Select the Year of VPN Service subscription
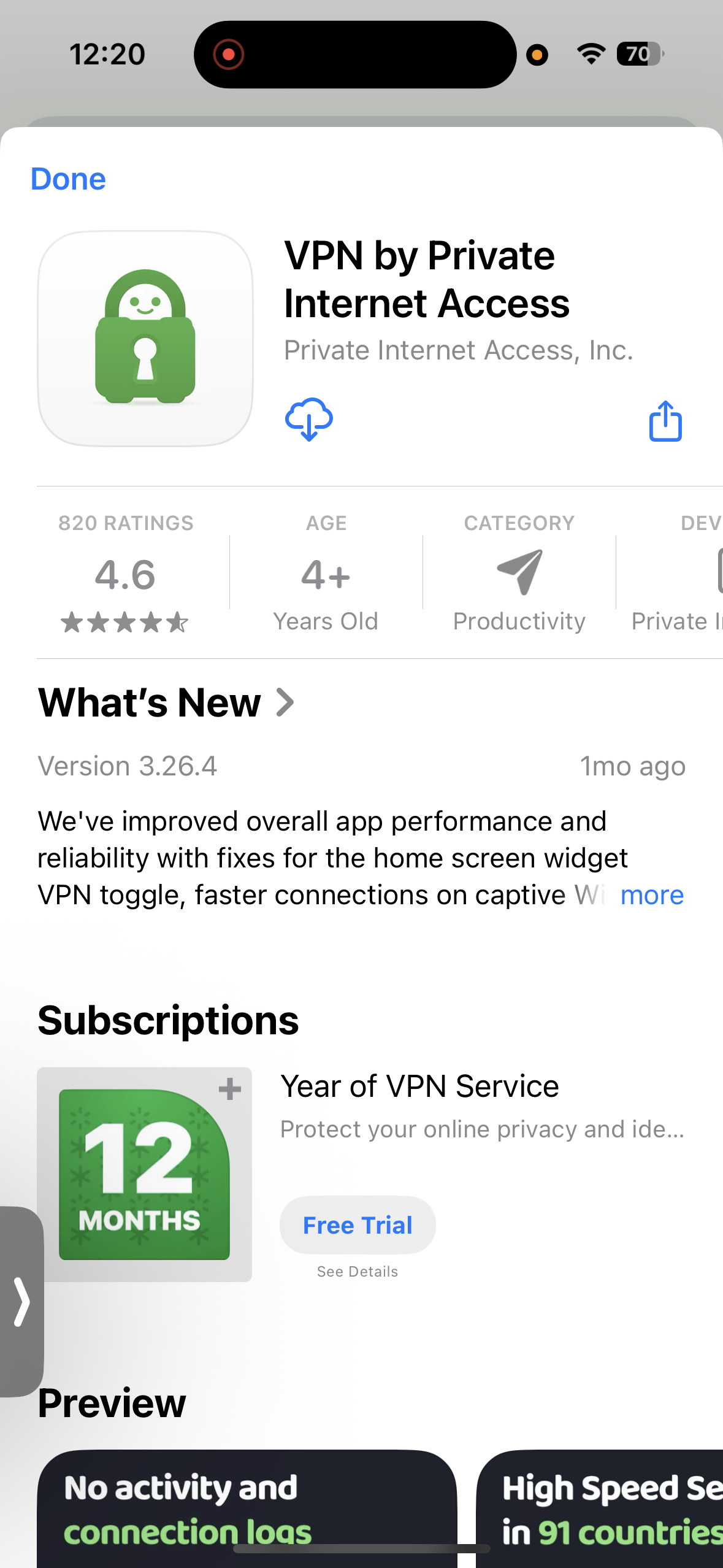The width and height of the screenshot is (723, 1568). (x=419, y=1086)
